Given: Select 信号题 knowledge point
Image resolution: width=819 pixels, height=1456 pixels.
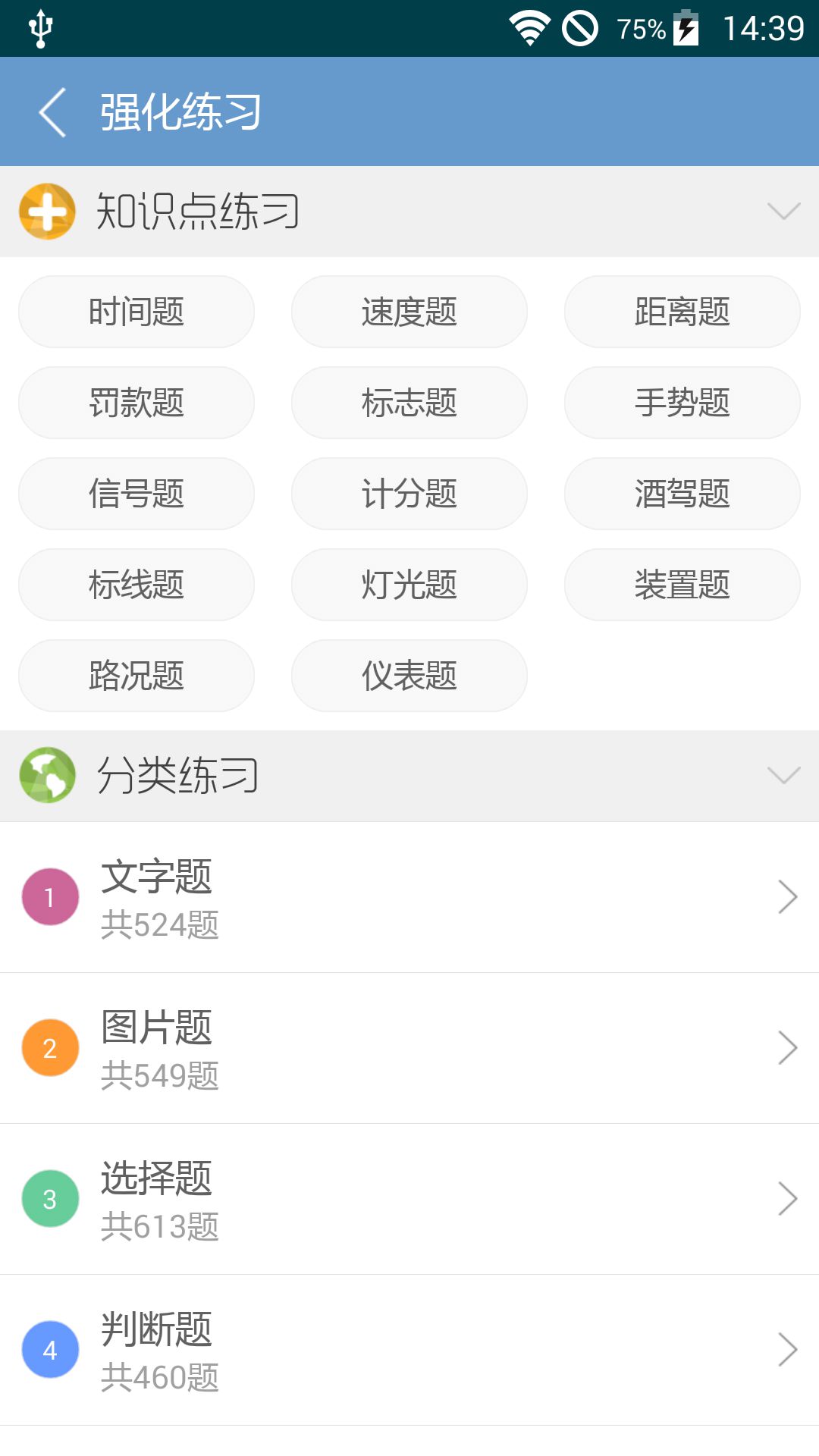Looking at the screenshot, I should coord(136,494).
